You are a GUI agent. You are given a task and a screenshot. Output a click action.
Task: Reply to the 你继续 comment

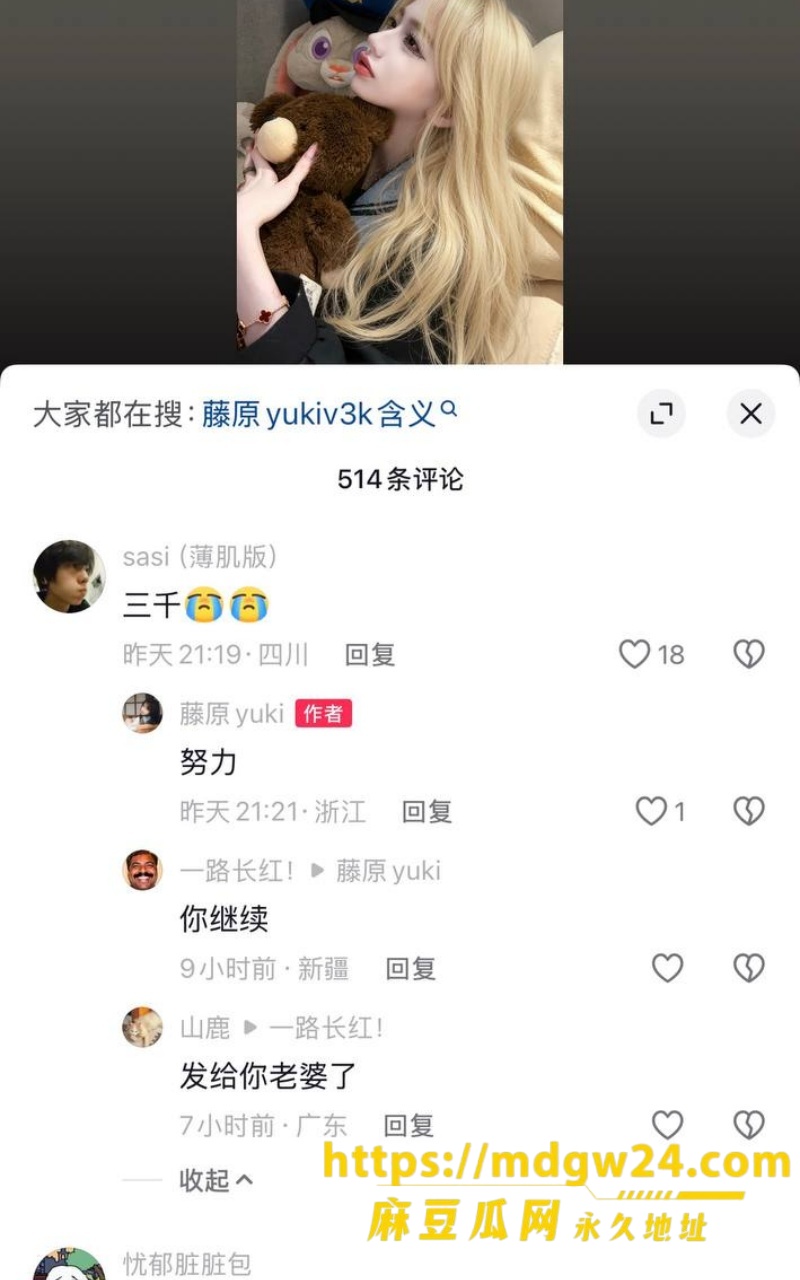click(411, 968)
